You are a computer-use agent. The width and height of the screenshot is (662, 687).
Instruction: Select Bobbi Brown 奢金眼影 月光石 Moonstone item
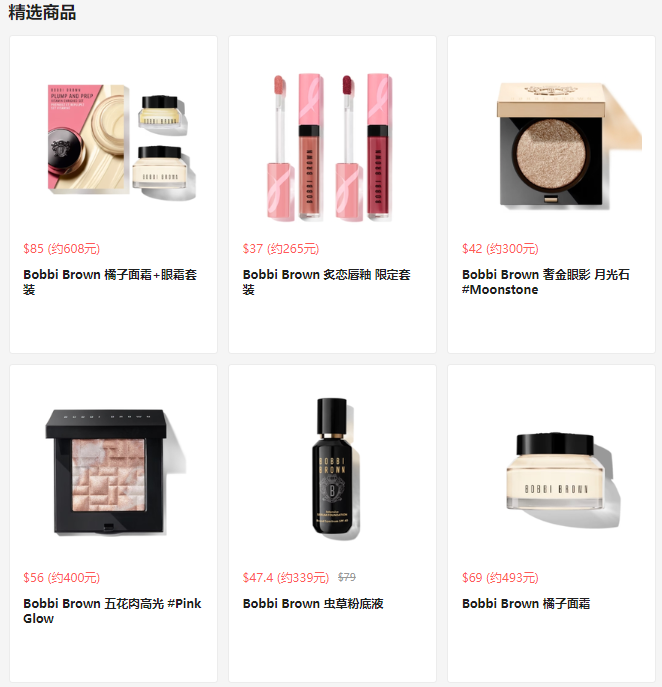551,195
